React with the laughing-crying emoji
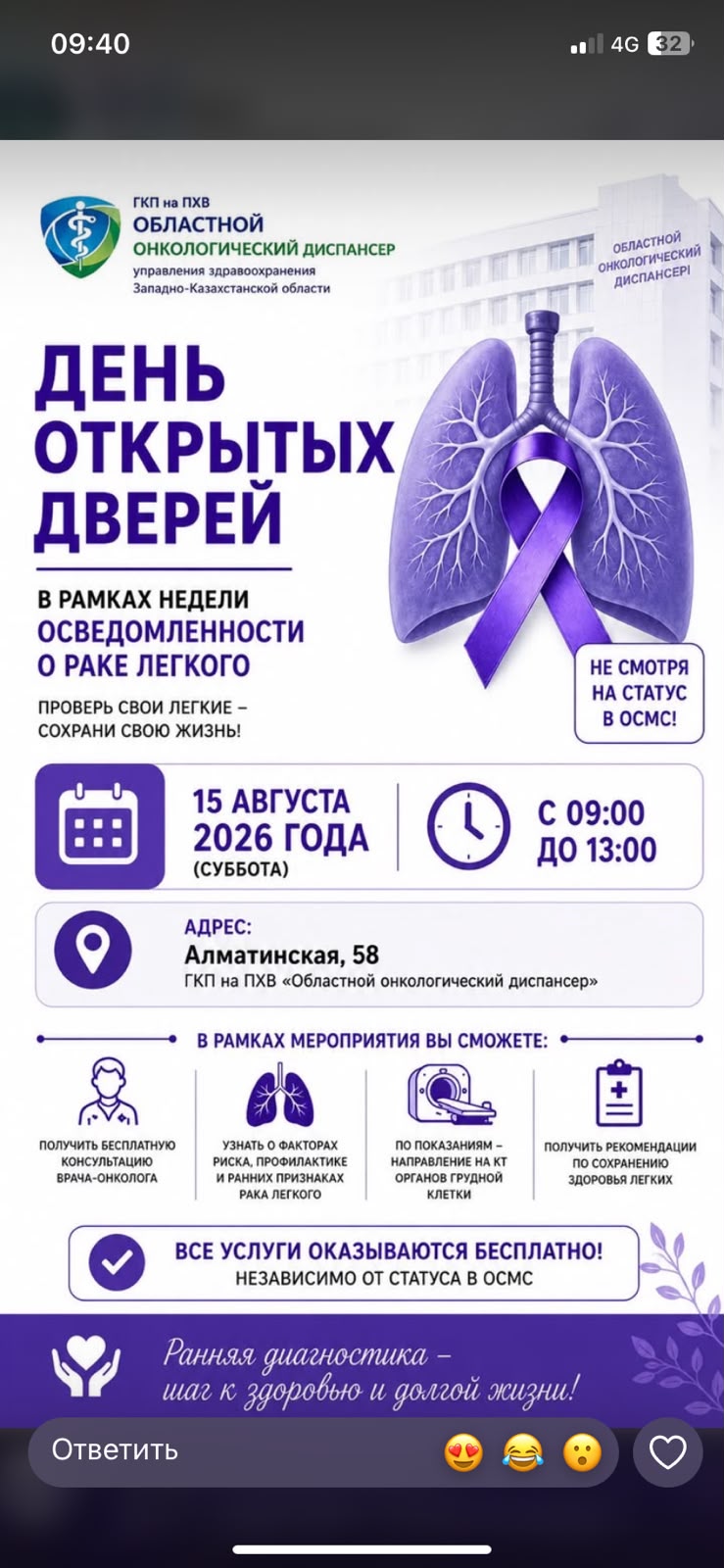Viewport: 724px width, 1568px height. click(x=523, y=1451)
